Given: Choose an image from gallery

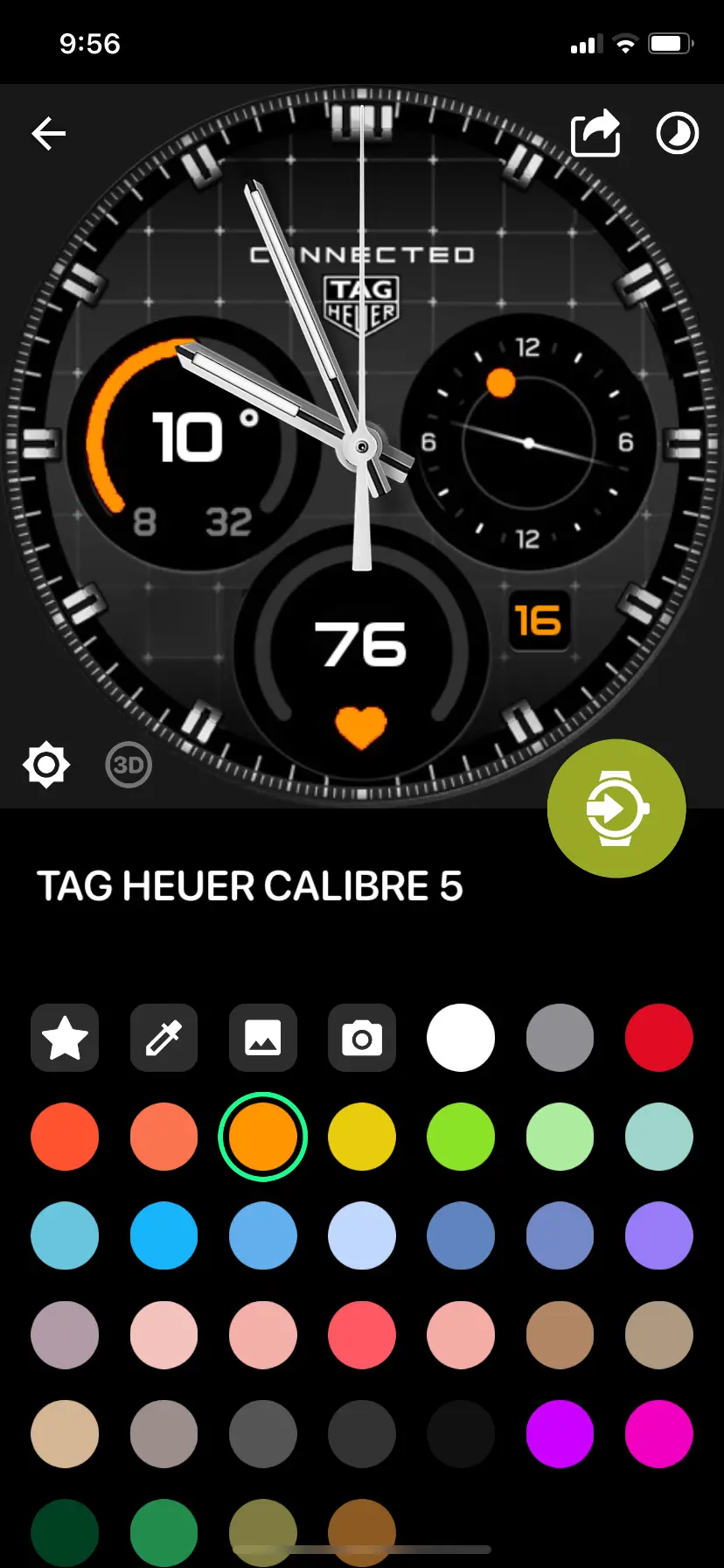Looking at the screenshot, I should [262, 1038].
